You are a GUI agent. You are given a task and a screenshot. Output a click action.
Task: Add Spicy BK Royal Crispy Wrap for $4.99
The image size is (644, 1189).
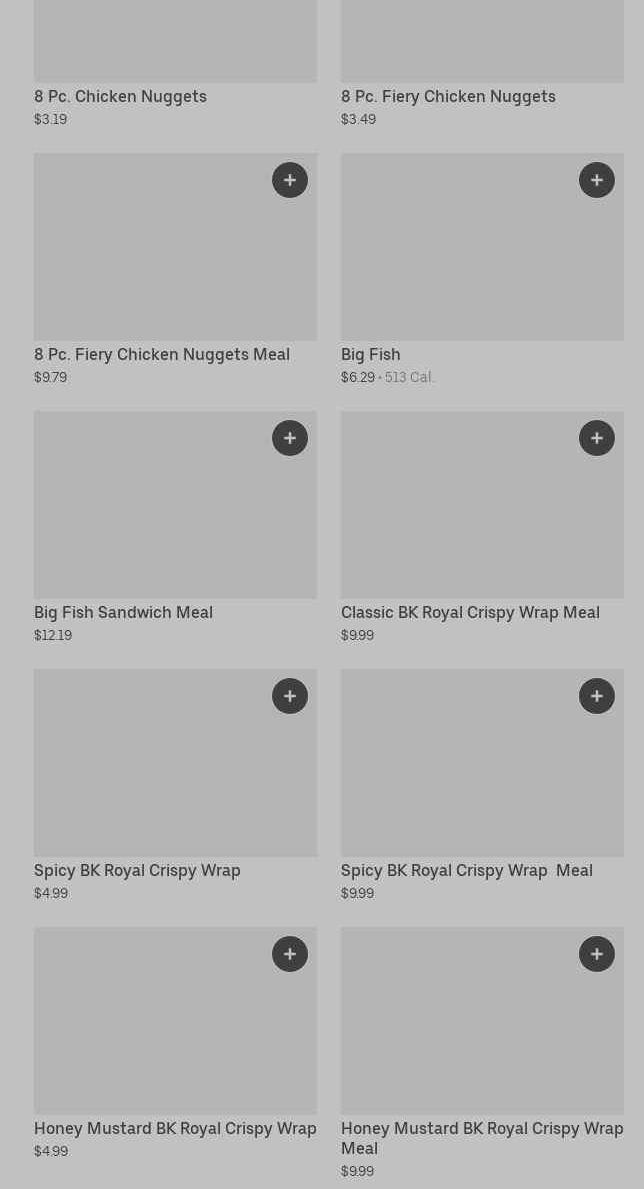tap(290, 696)
